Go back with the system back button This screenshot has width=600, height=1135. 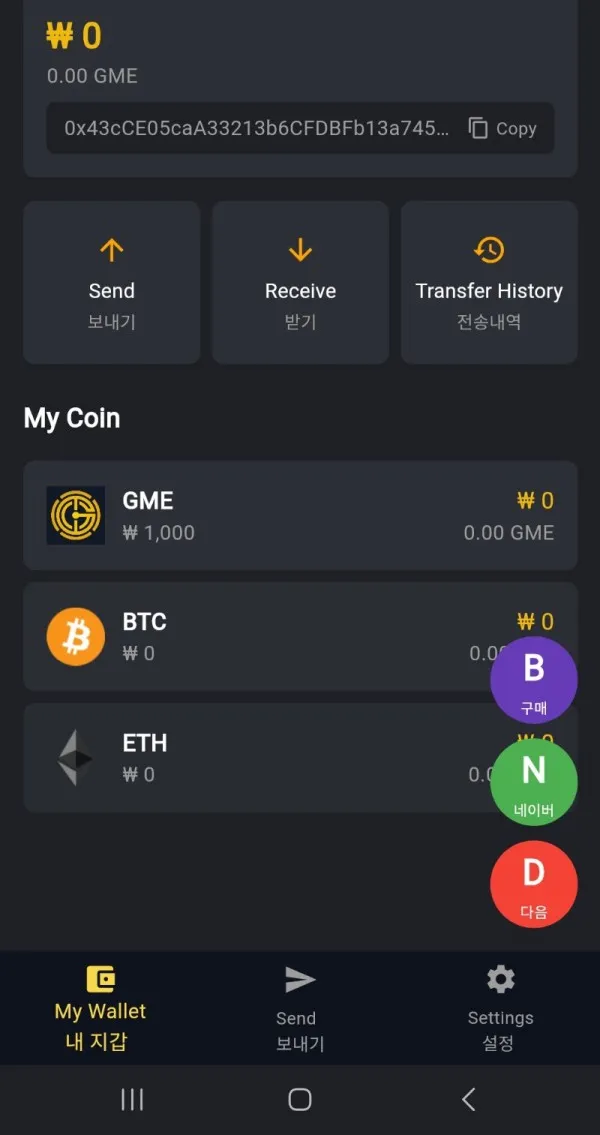pyautogui.click(x=468, y=1100)
